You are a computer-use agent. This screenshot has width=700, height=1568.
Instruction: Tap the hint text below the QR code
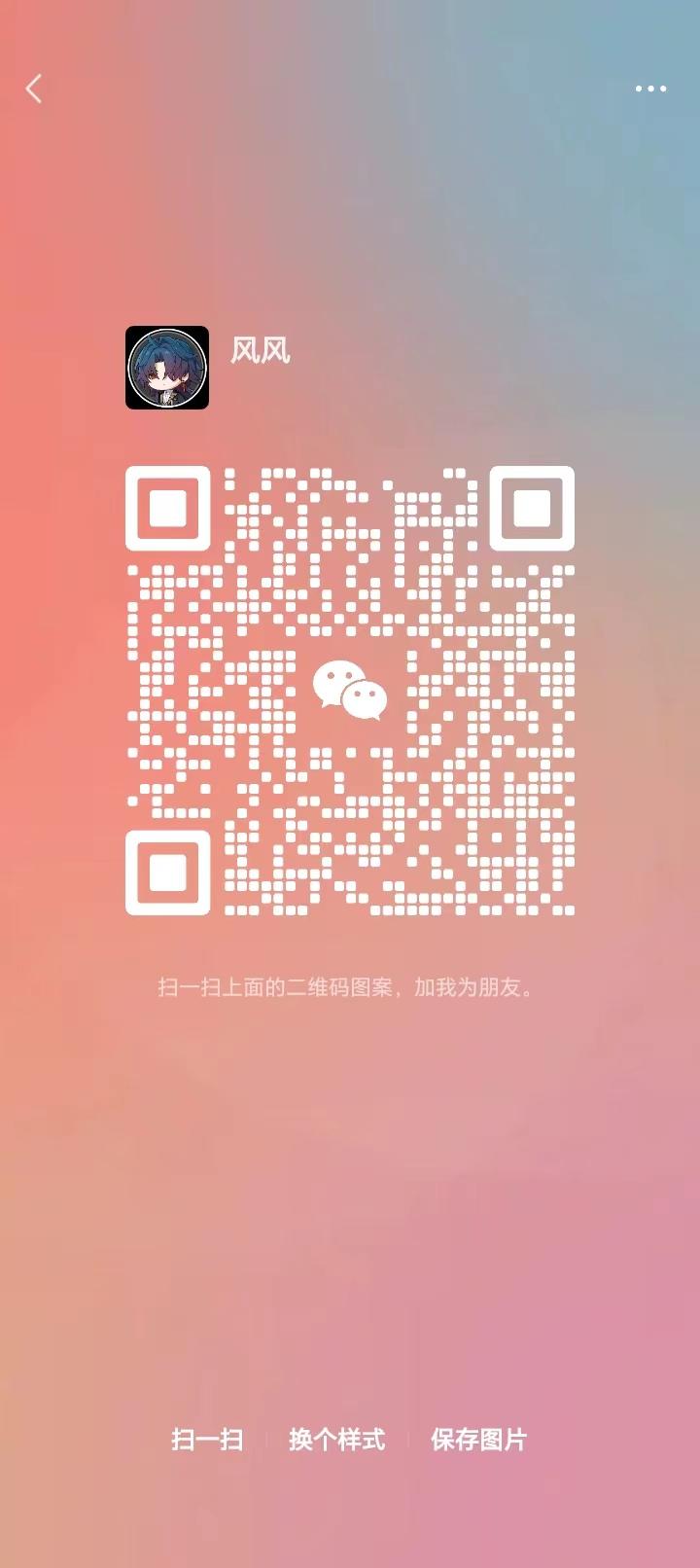350,984
